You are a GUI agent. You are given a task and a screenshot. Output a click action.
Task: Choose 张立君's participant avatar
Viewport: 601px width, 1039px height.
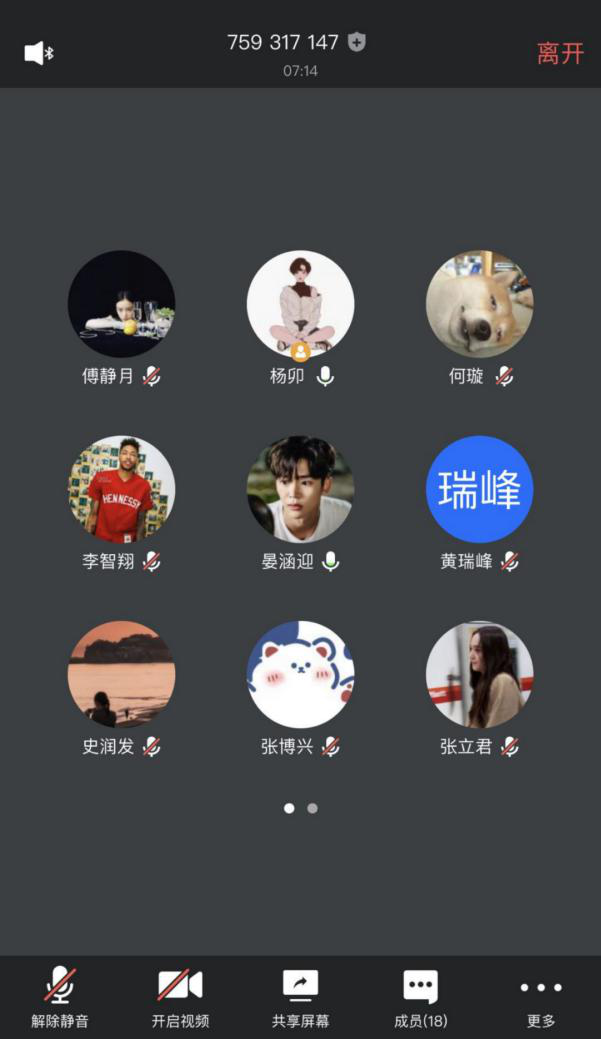pos(479,674)
